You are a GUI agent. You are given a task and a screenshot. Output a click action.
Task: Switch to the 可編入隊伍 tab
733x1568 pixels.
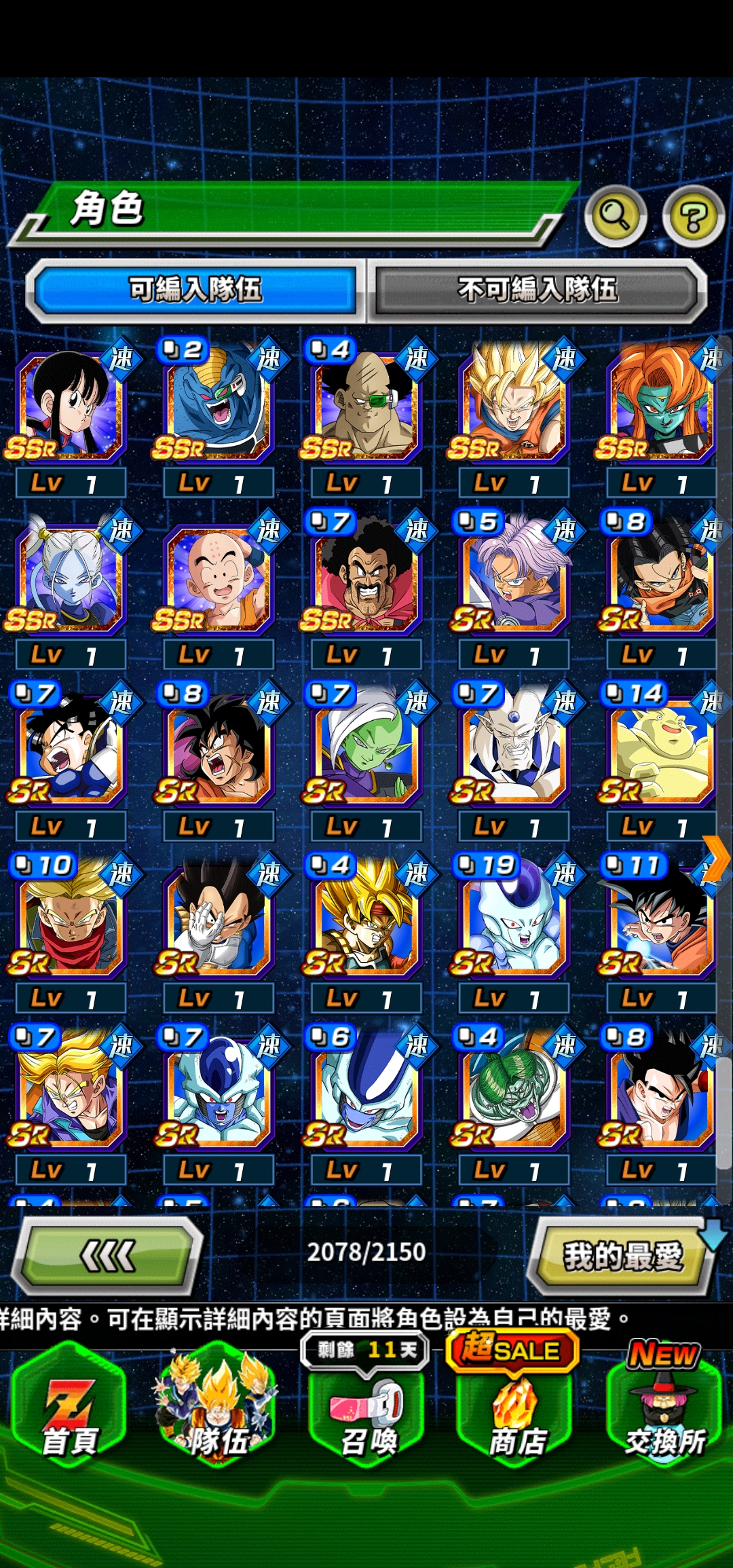(195, 290)
